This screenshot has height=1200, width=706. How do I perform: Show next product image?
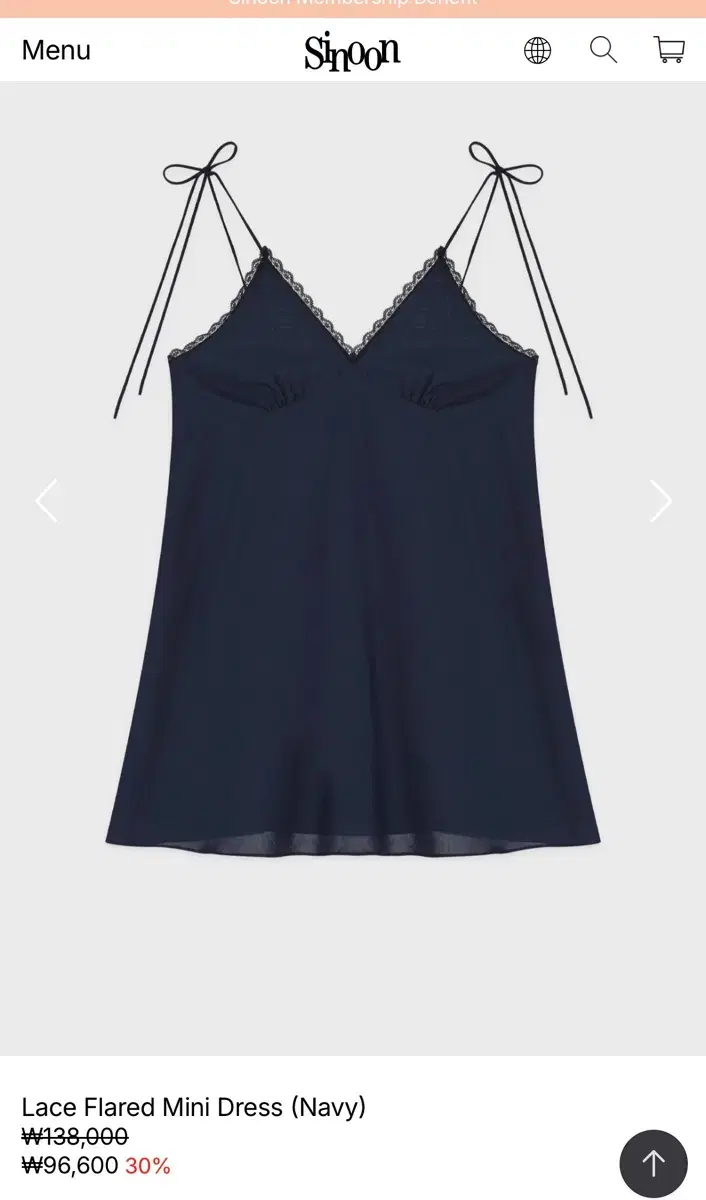click(660, 501)
